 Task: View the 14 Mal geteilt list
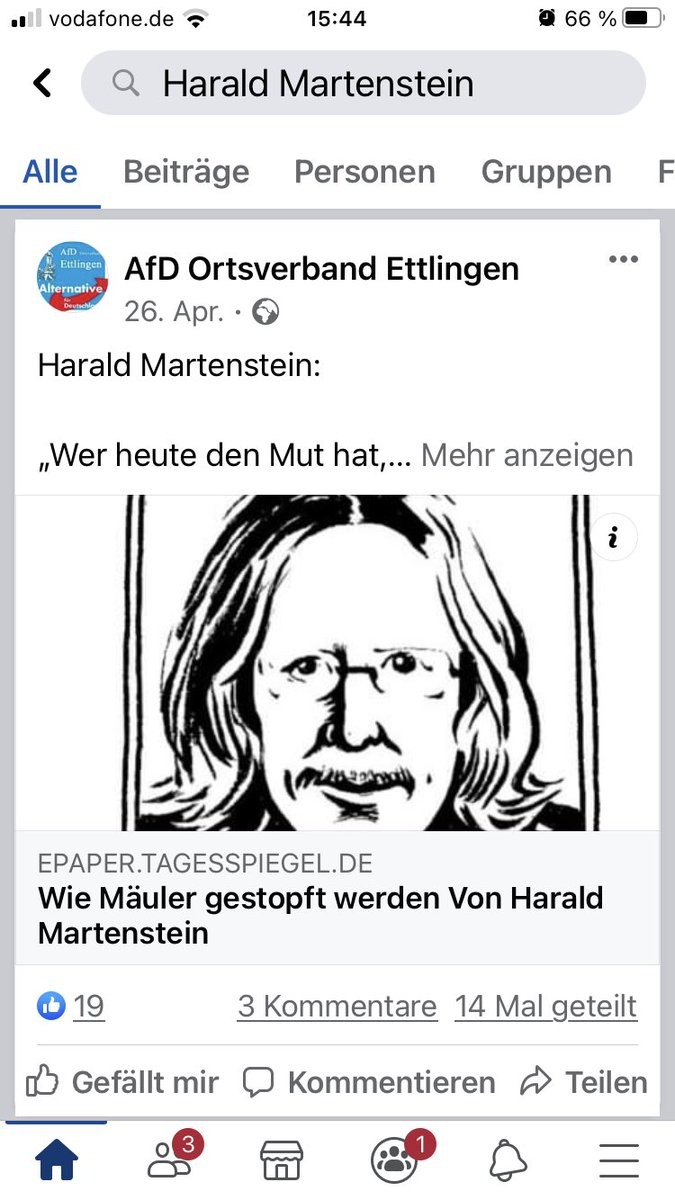(545, 1006)
